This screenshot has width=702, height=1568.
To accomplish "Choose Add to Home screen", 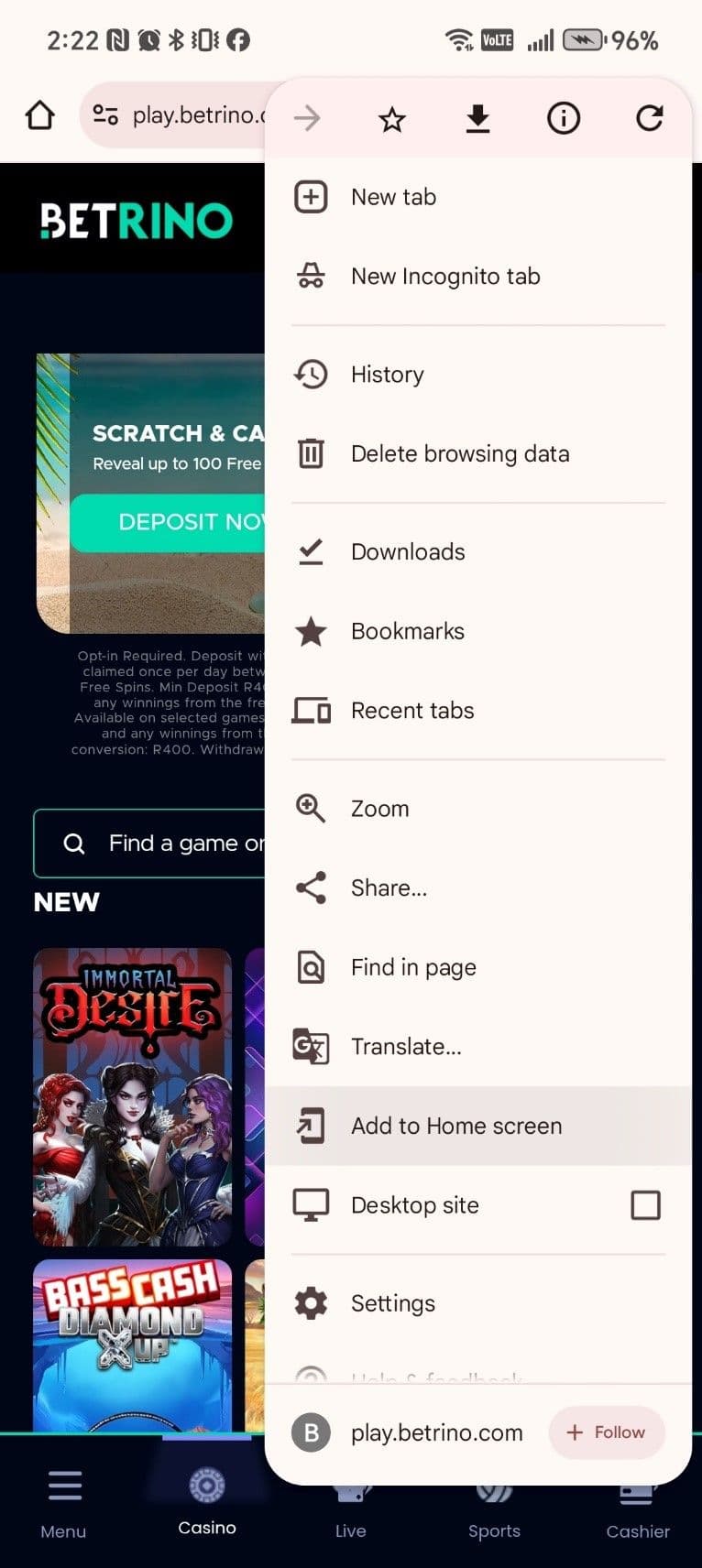I will pyautogui.click(x=456, y=1126).
